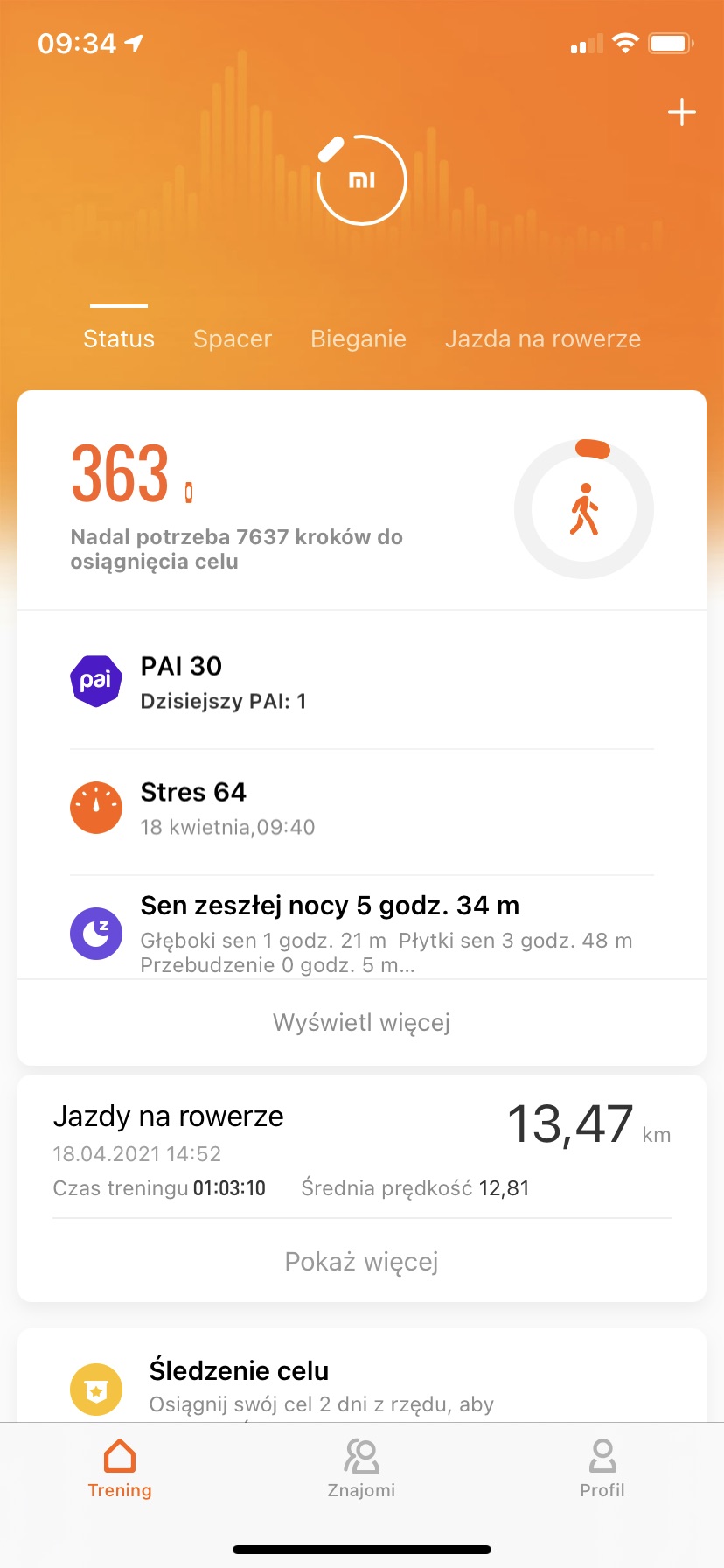Tap Wyświetl więcej to show more

tap(361, 1022)
